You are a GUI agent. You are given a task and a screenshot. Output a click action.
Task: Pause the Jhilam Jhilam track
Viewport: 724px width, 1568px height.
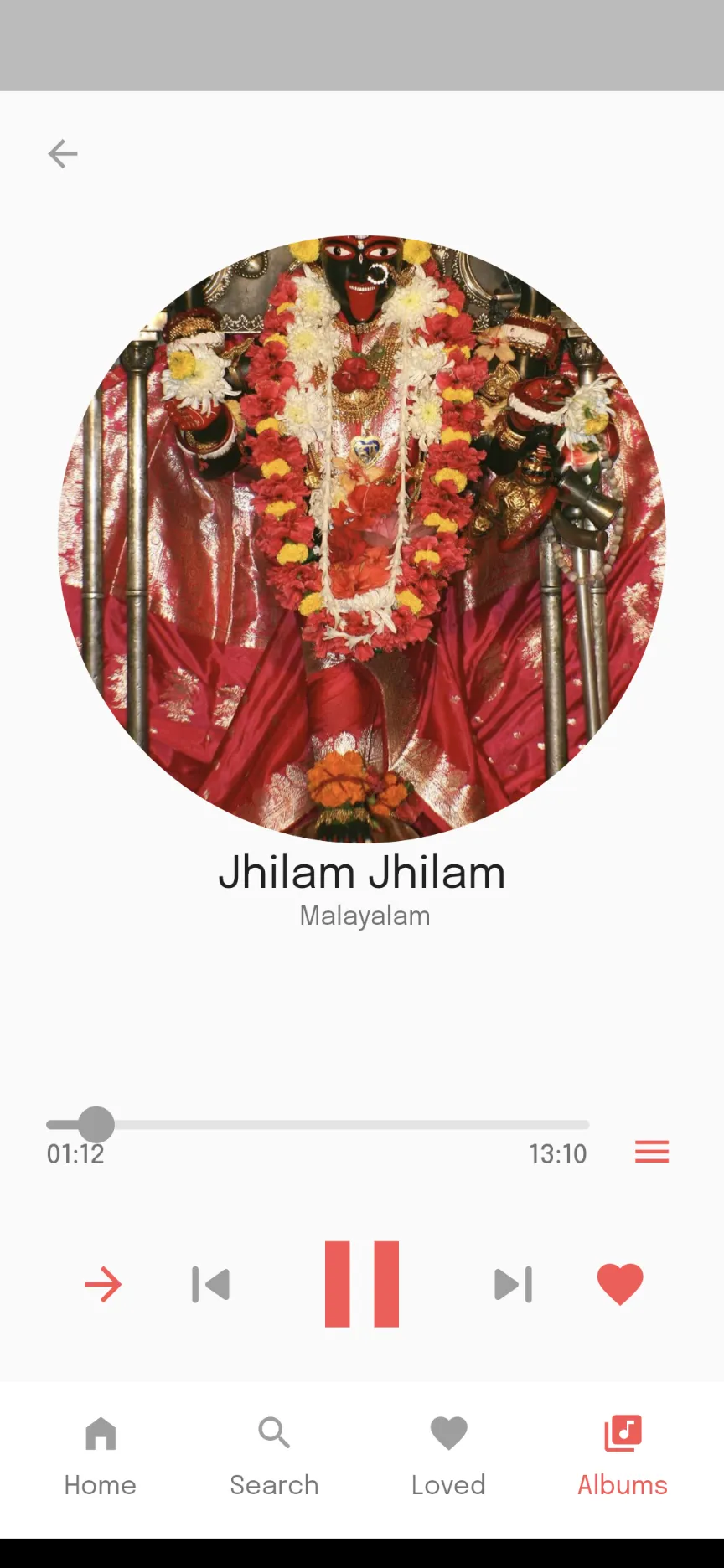(362, 1284)
